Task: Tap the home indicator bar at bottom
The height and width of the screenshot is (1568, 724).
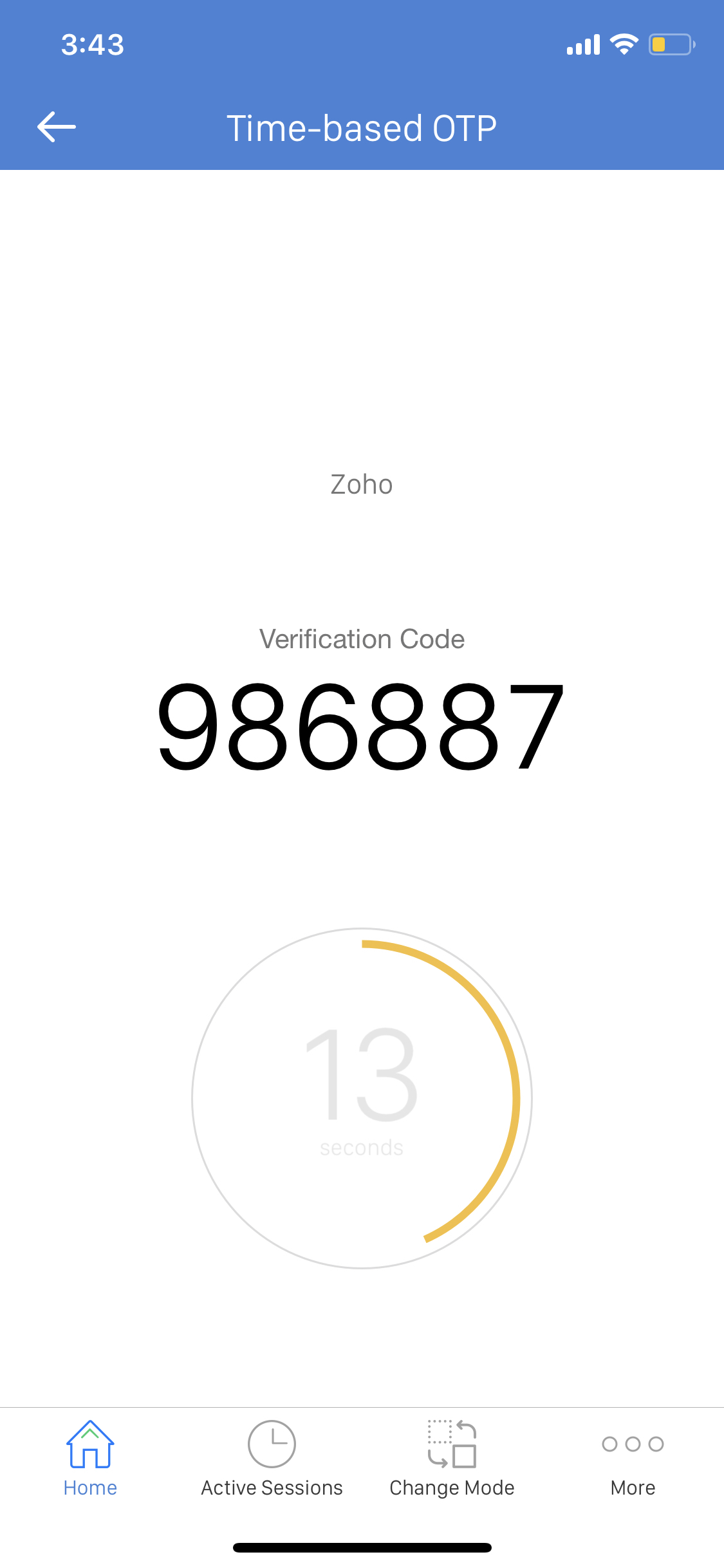Action: [x=362, y=1547]
